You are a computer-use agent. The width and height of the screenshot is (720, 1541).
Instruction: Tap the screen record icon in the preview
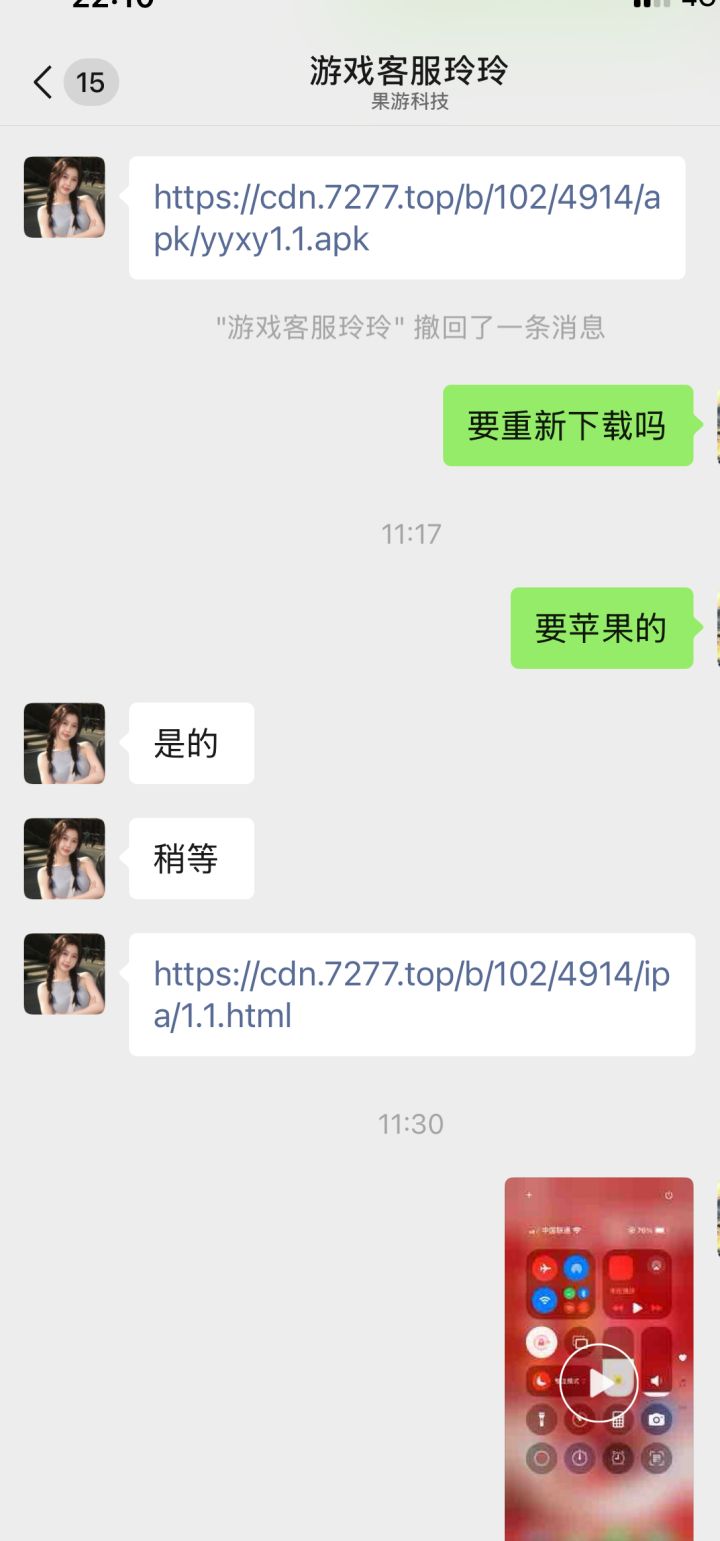click(544, 1456)
